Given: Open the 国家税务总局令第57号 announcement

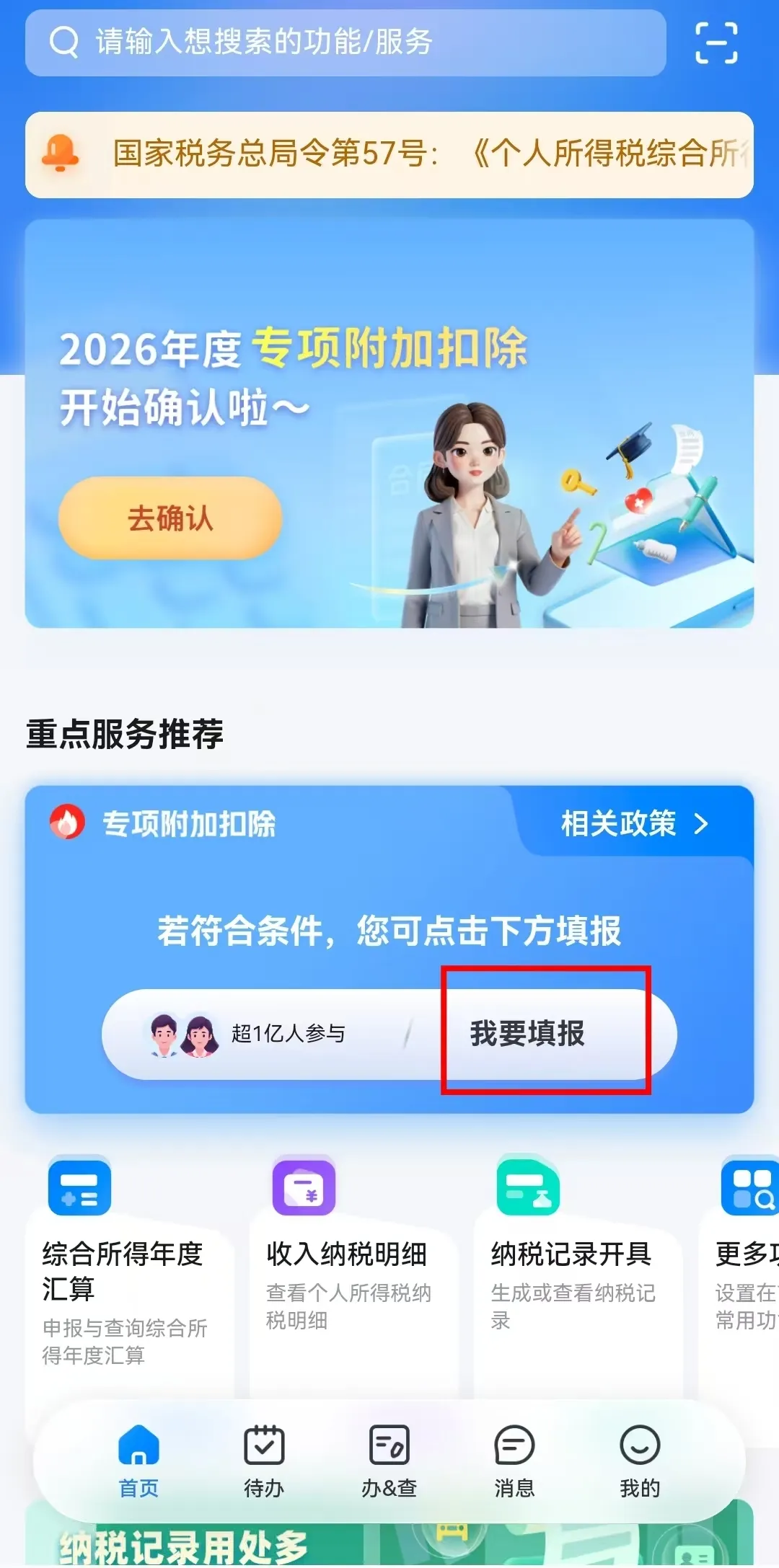Looking at the screenshot, I should point(389,154).
